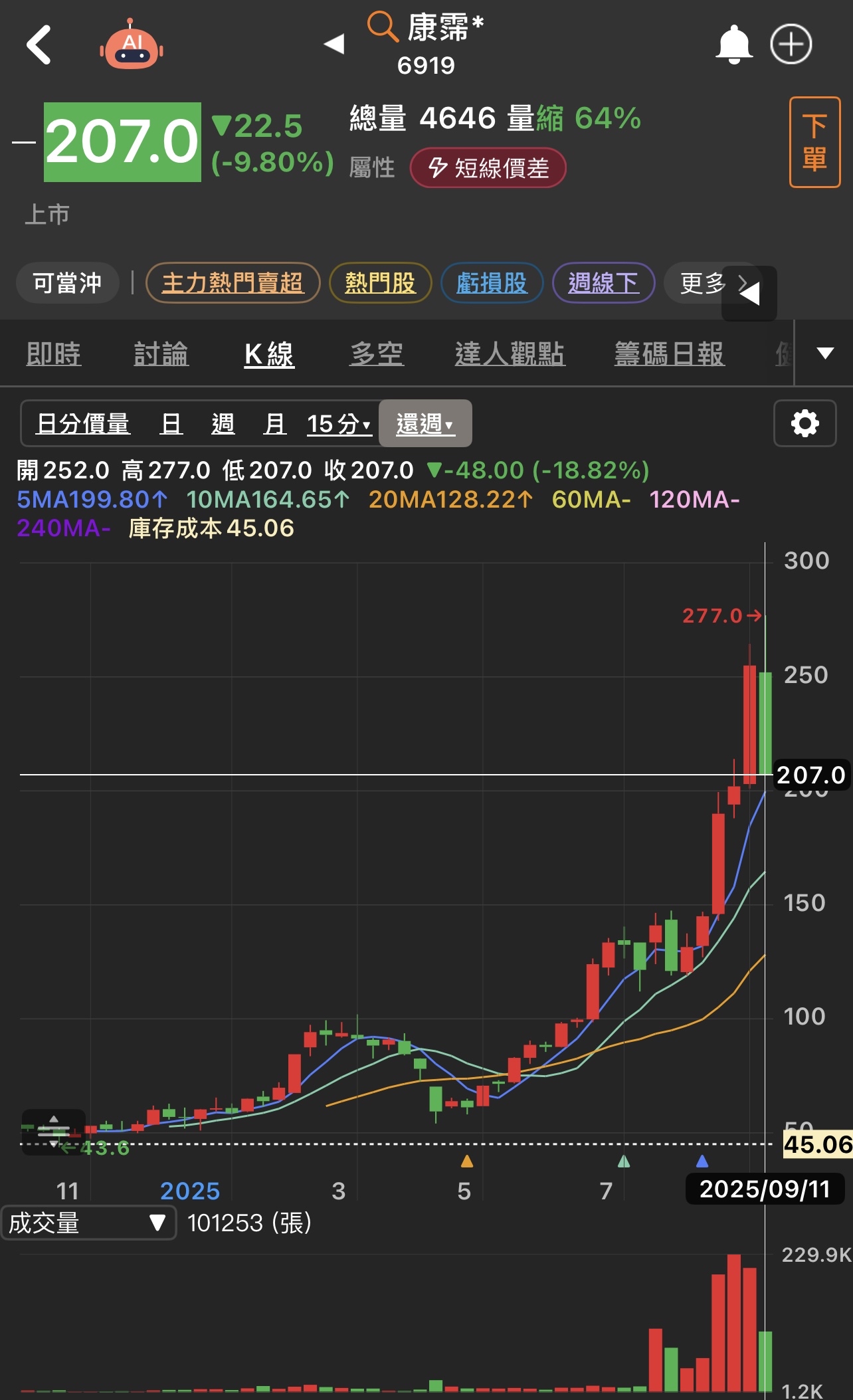Switch the chart to 日分價量
Screen dimensions: 853x1400
coord(83,424)
